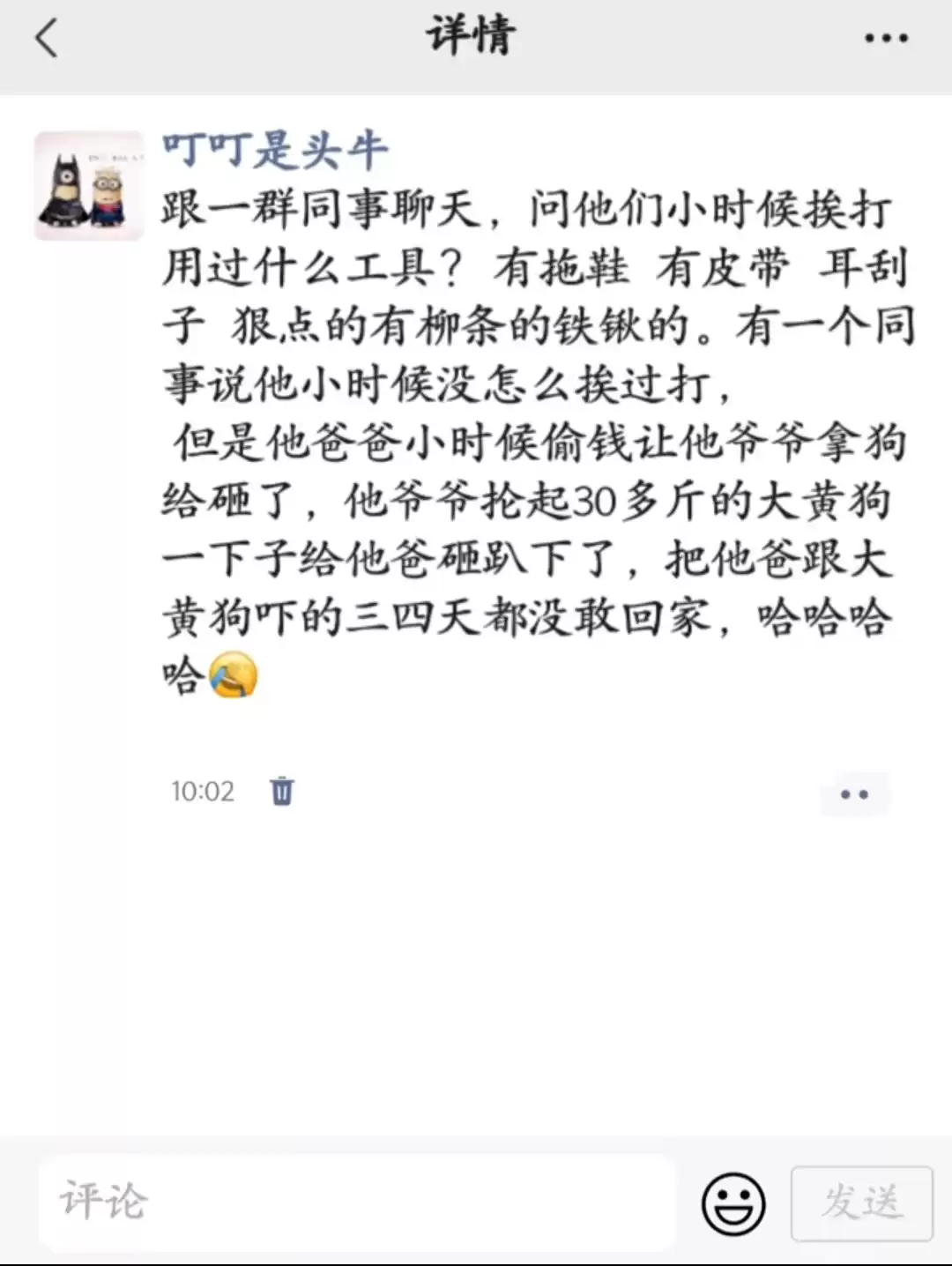
Task: Go back from the 详情 page
Action: [47, 39]
